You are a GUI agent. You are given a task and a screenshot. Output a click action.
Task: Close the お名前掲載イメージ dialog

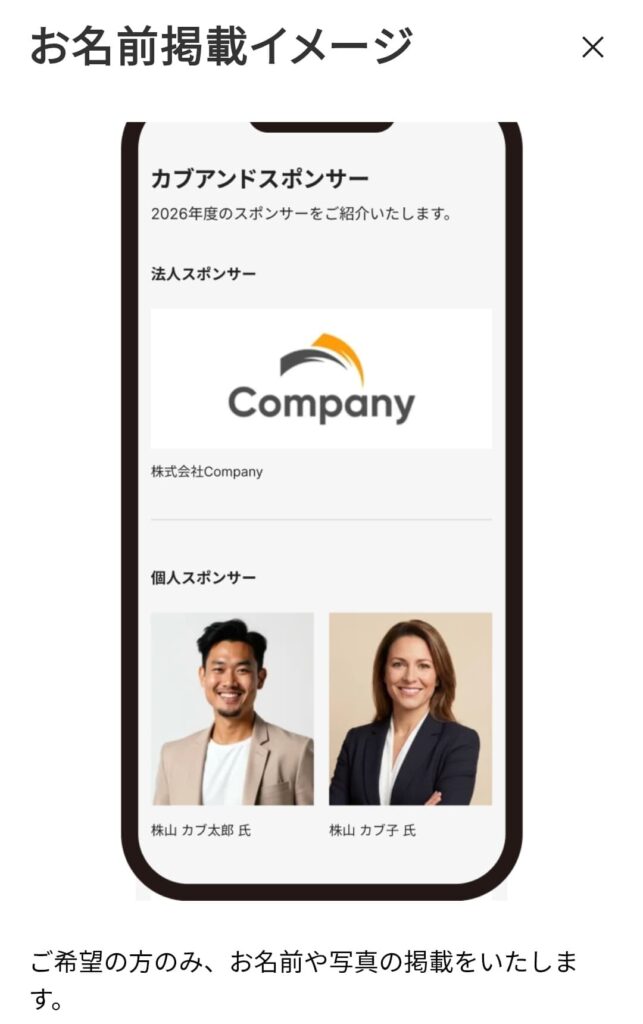pos(592,47)
